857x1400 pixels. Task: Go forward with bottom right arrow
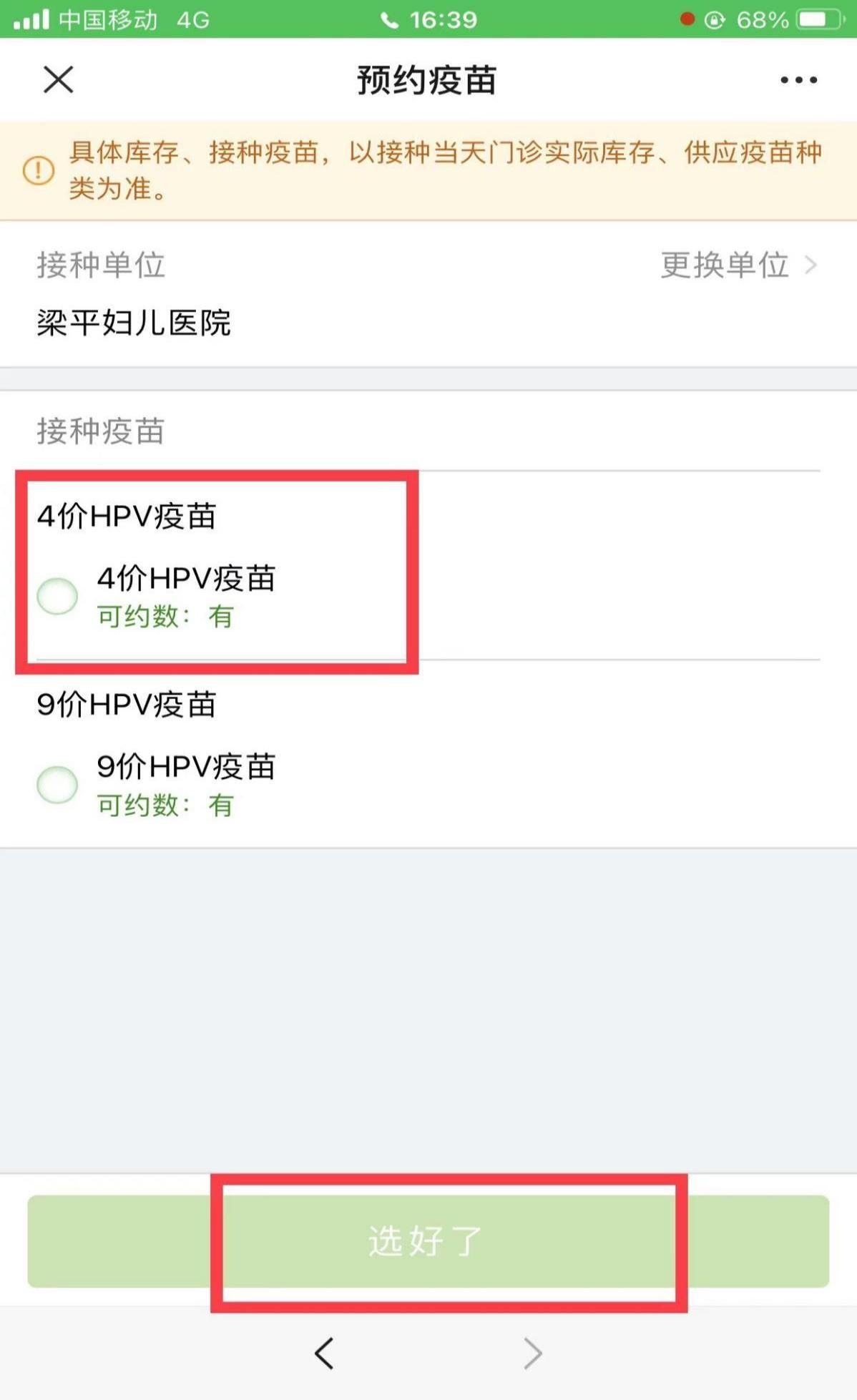tap(532, 1353)
